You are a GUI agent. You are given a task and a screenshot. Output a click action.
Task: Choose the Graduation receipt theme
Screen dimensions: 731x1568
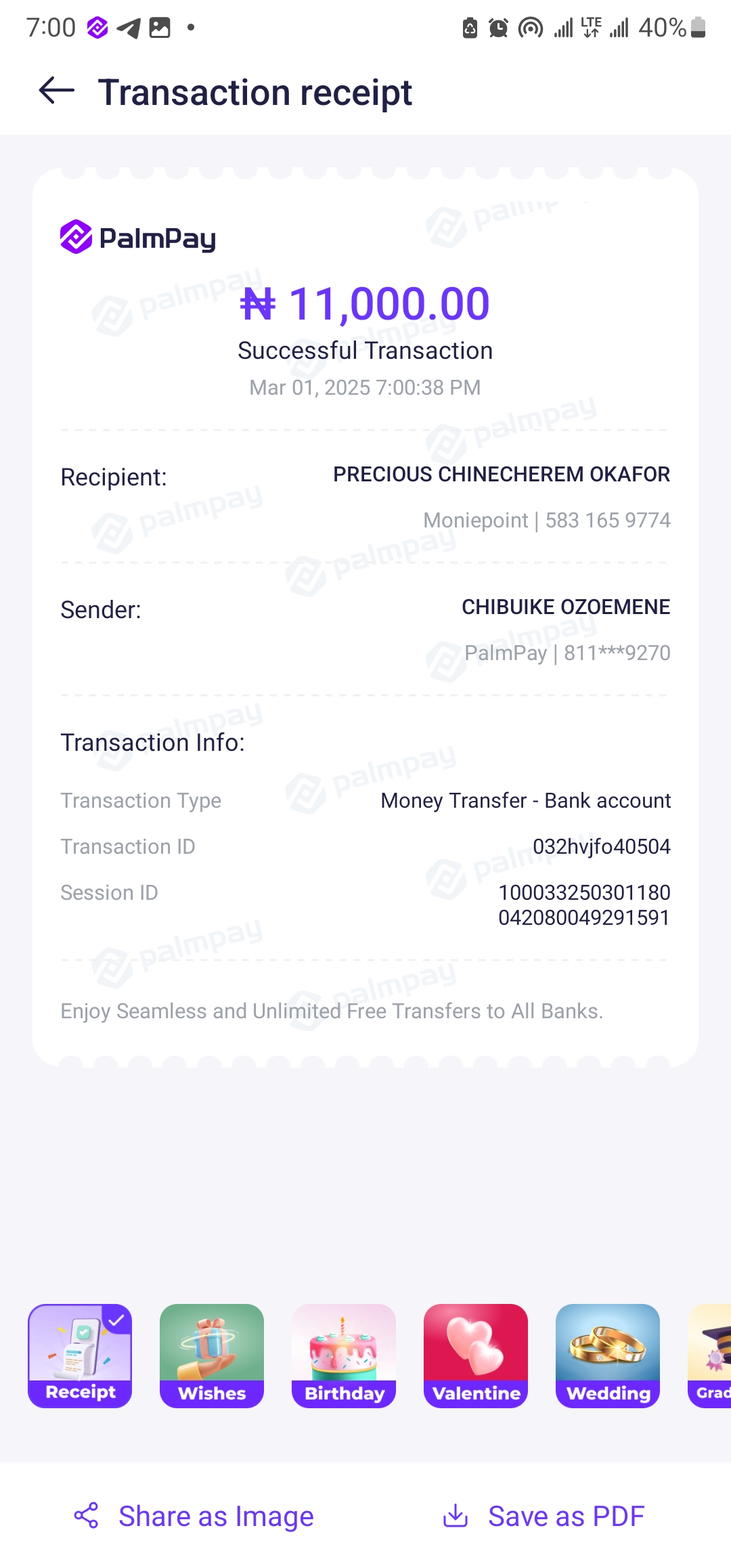click(711, 1355)
